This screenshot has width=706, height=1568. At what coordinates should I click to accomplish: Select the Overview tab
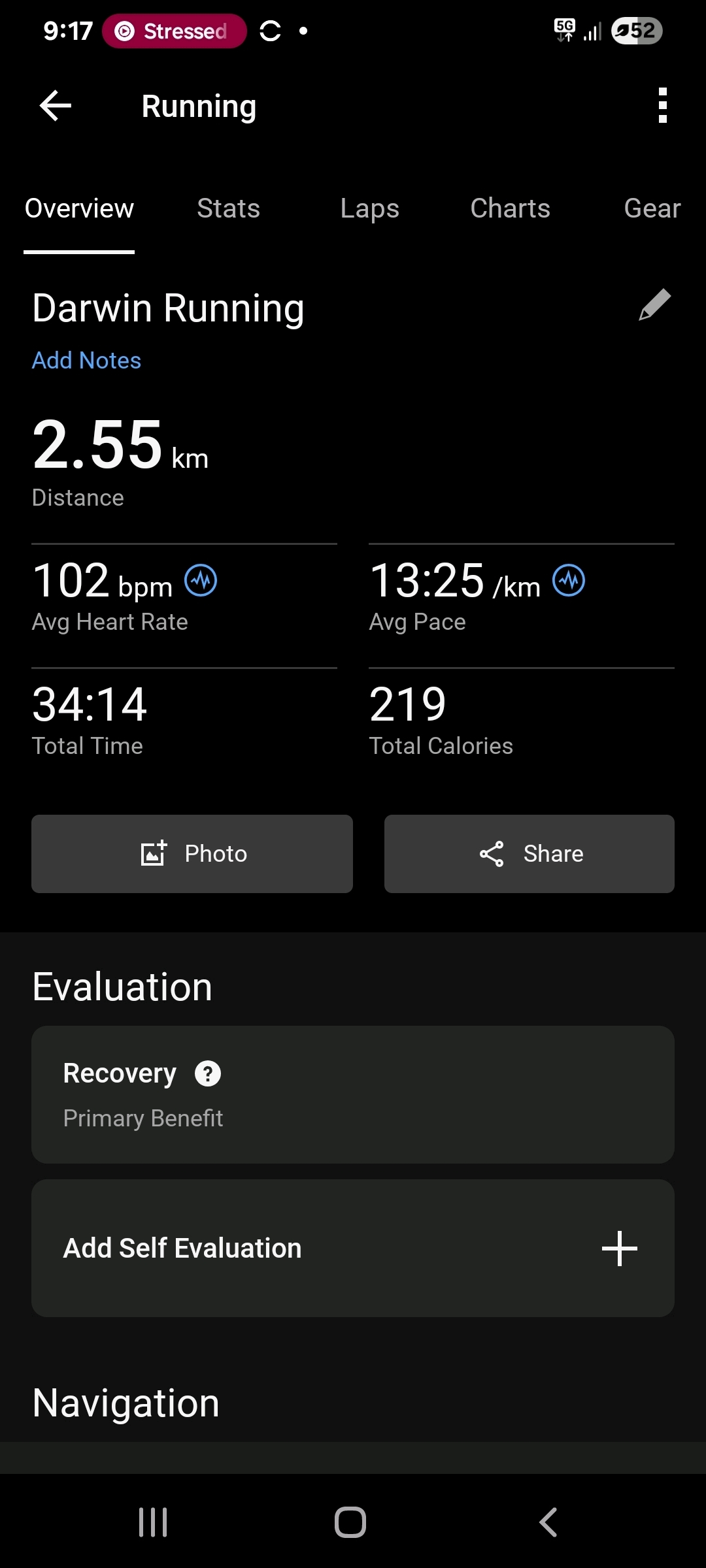point(79,208)
